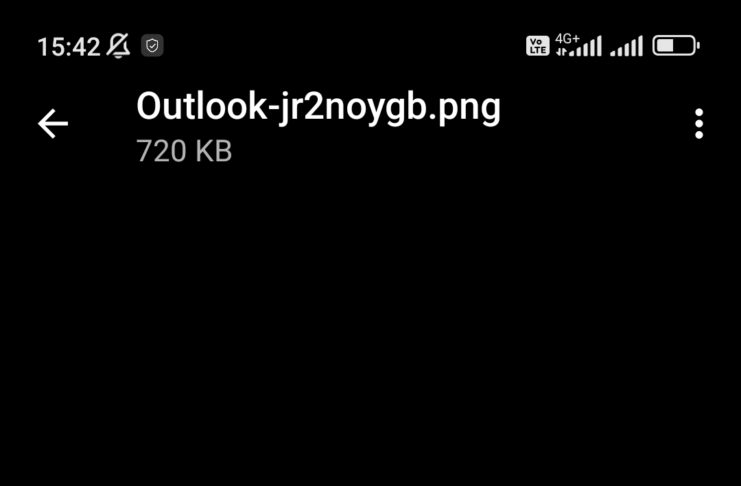Open the three-dot overflow menu
This screenshot has width=741, height=486.
coord(698,123)
